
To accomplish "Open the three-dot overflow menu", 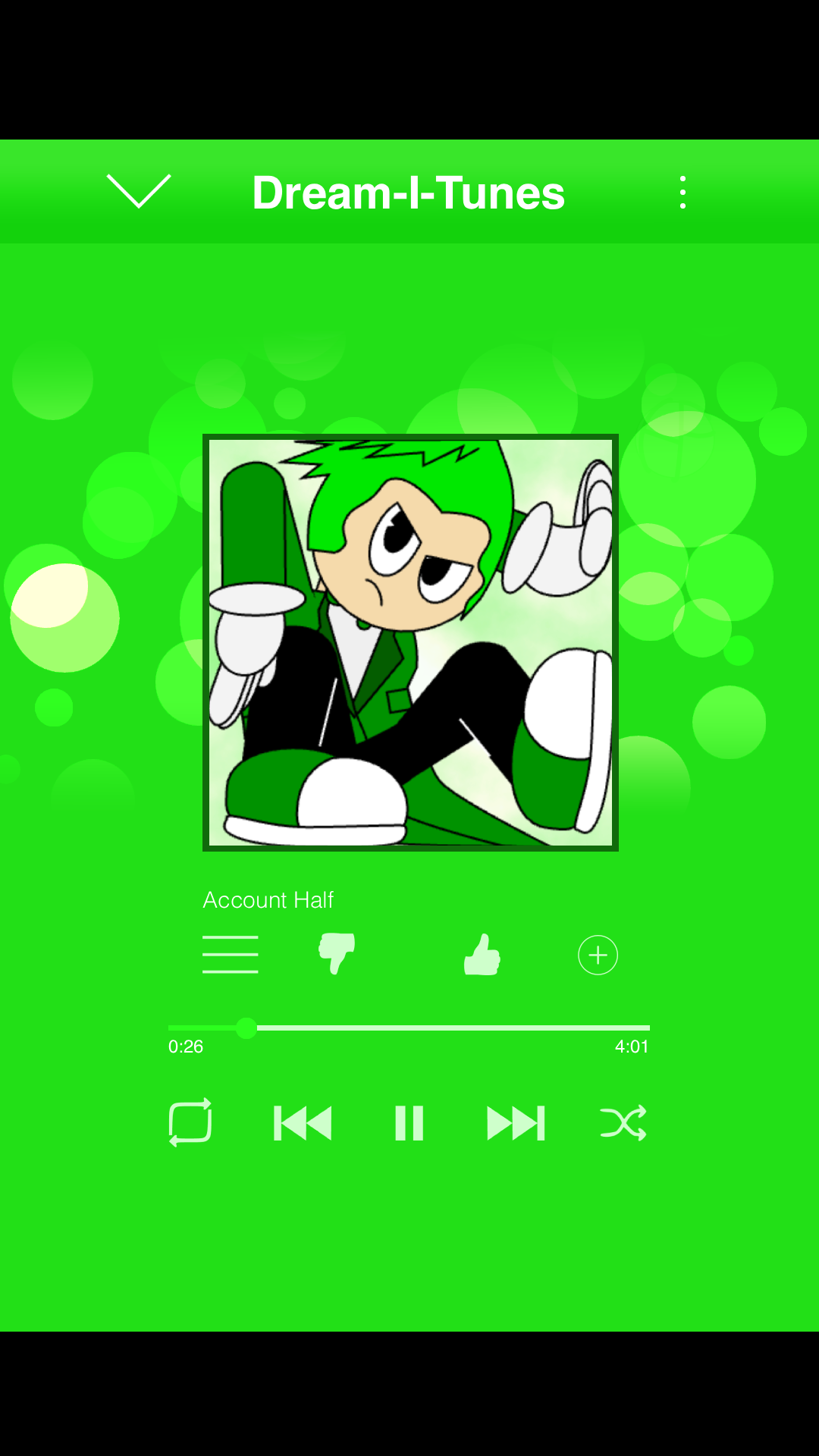I will (682, 193).
